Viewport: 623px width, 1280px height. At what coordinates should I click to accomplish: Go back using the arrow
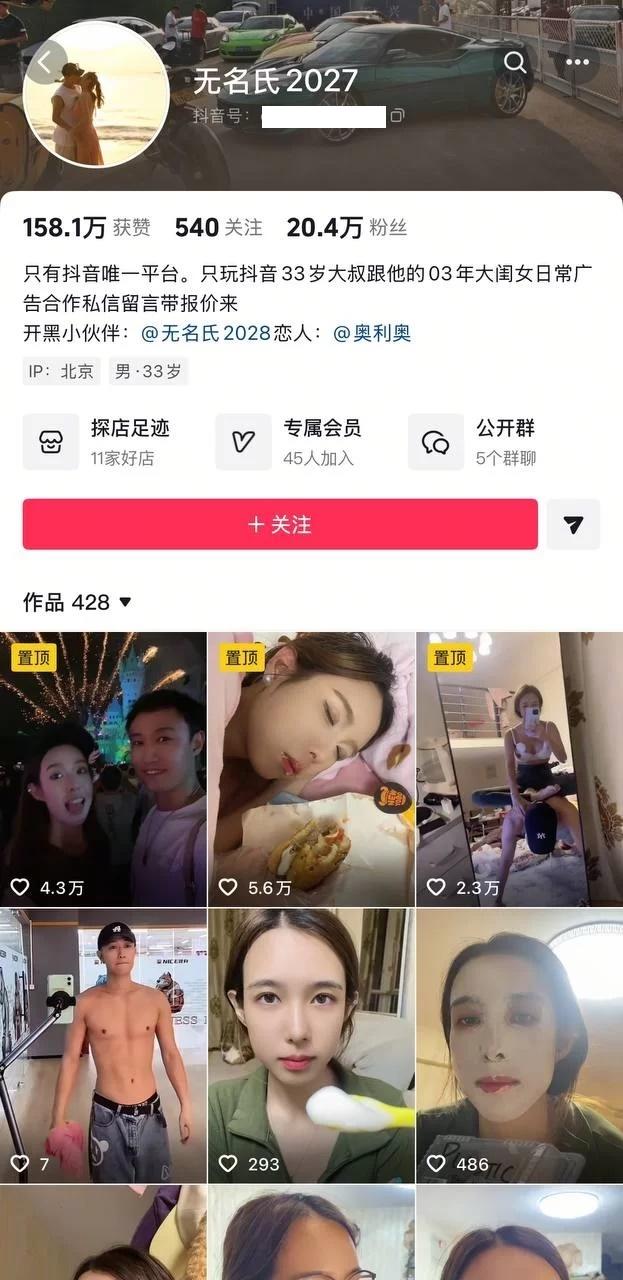point(45,62)
